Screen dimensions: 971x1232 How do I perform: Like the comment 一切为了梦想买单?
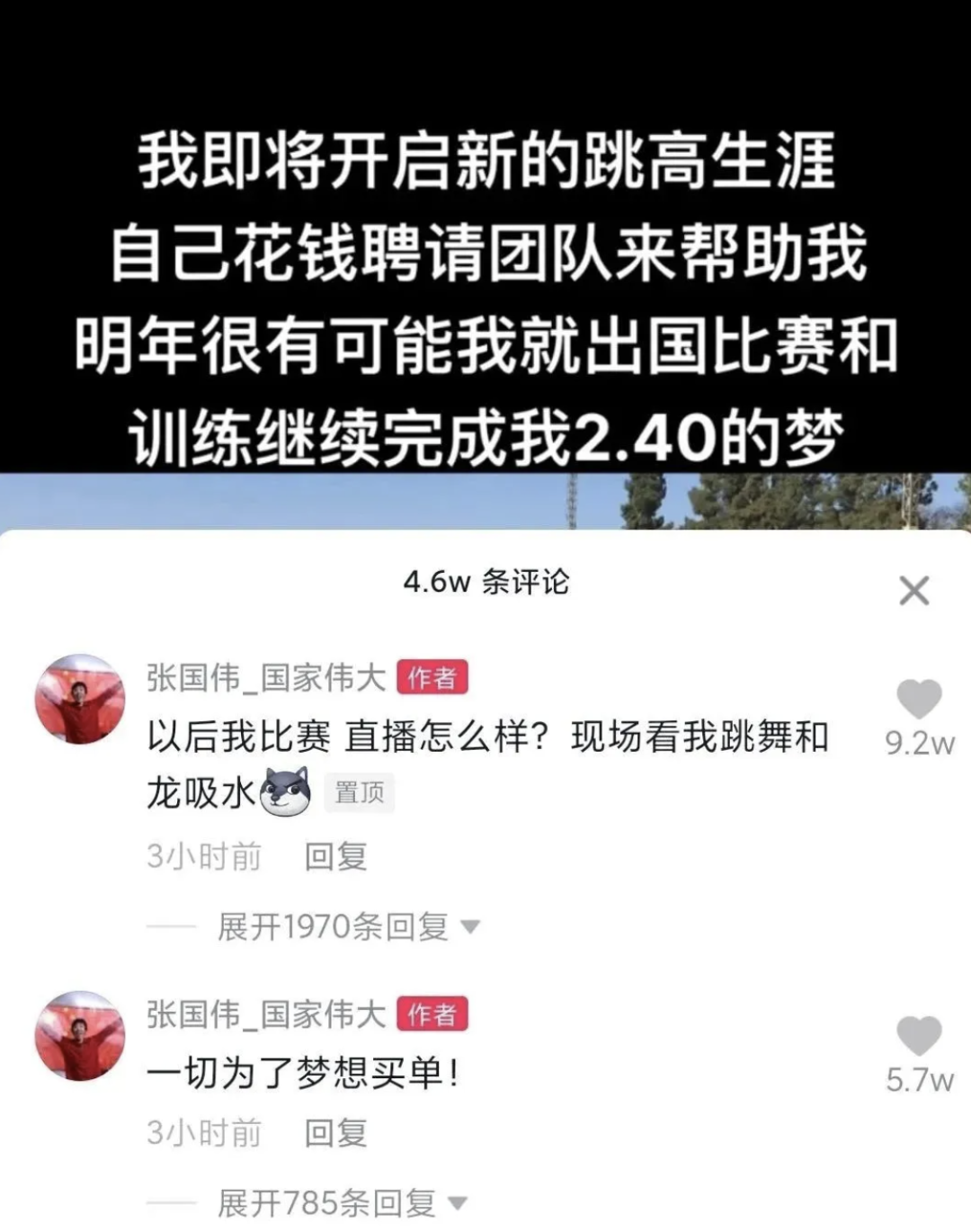(x=919, y=1035)
